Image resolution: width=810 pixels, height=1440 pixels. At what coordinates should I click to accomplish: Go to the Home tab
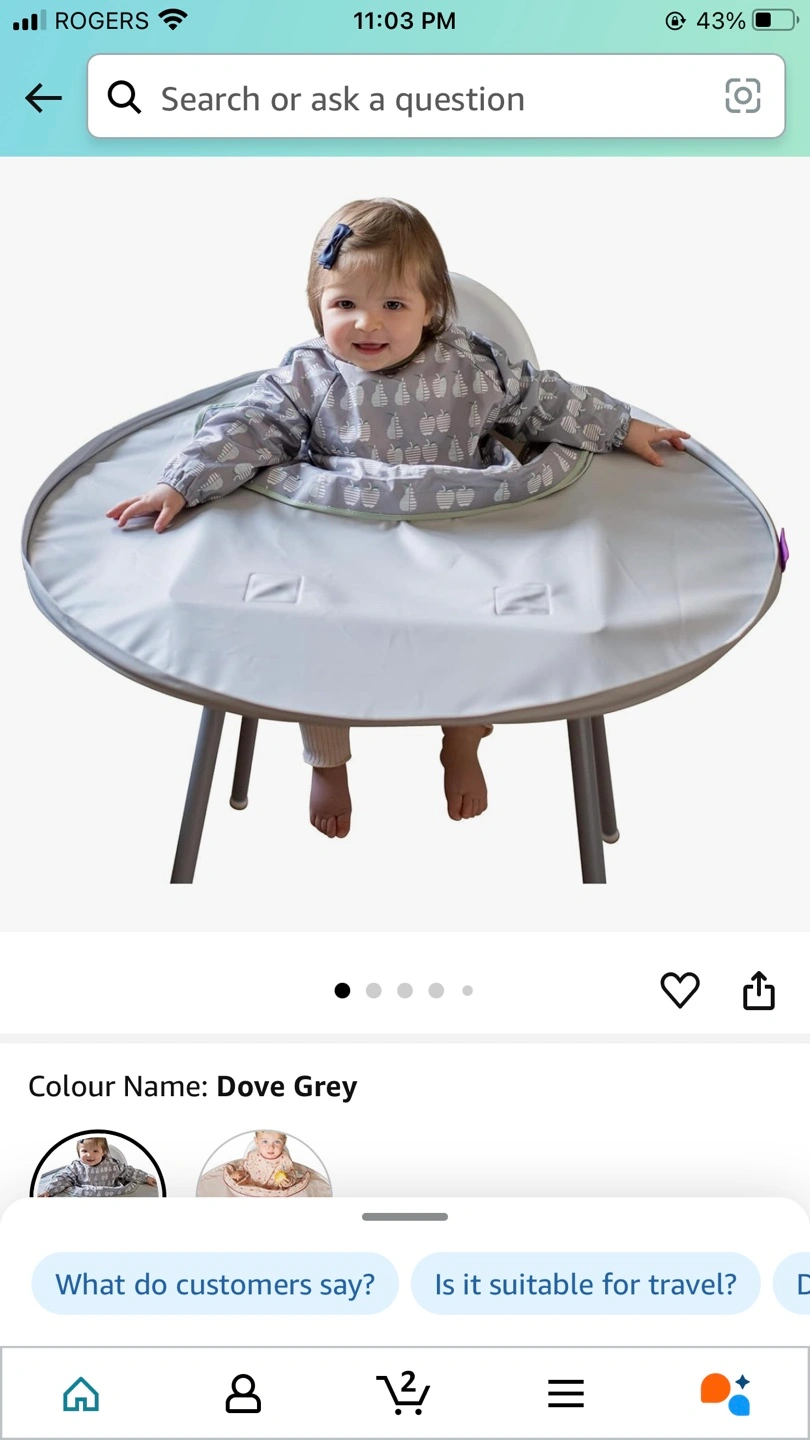pos(81,1393)
